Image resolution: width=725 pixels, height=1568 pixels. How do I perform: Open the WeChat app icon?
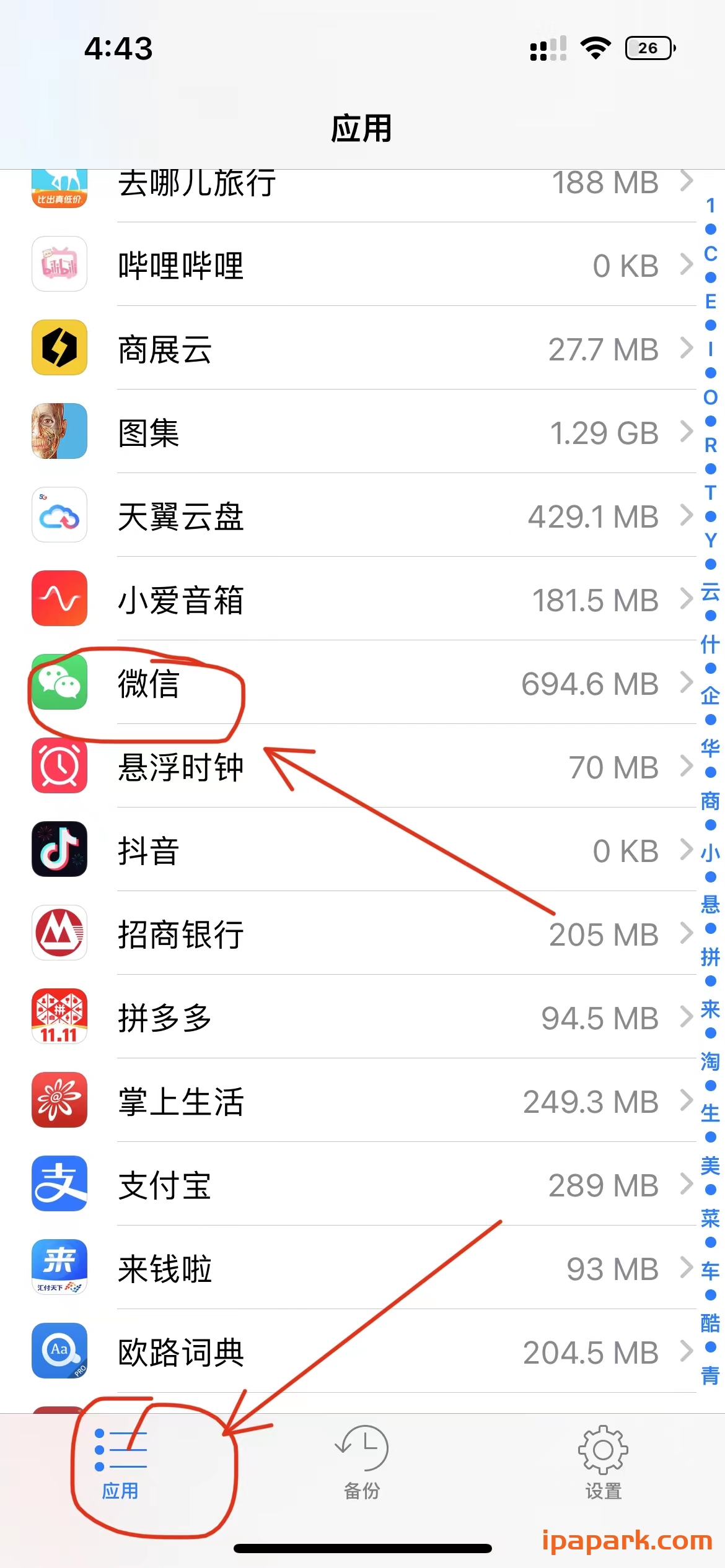[59, 684]
